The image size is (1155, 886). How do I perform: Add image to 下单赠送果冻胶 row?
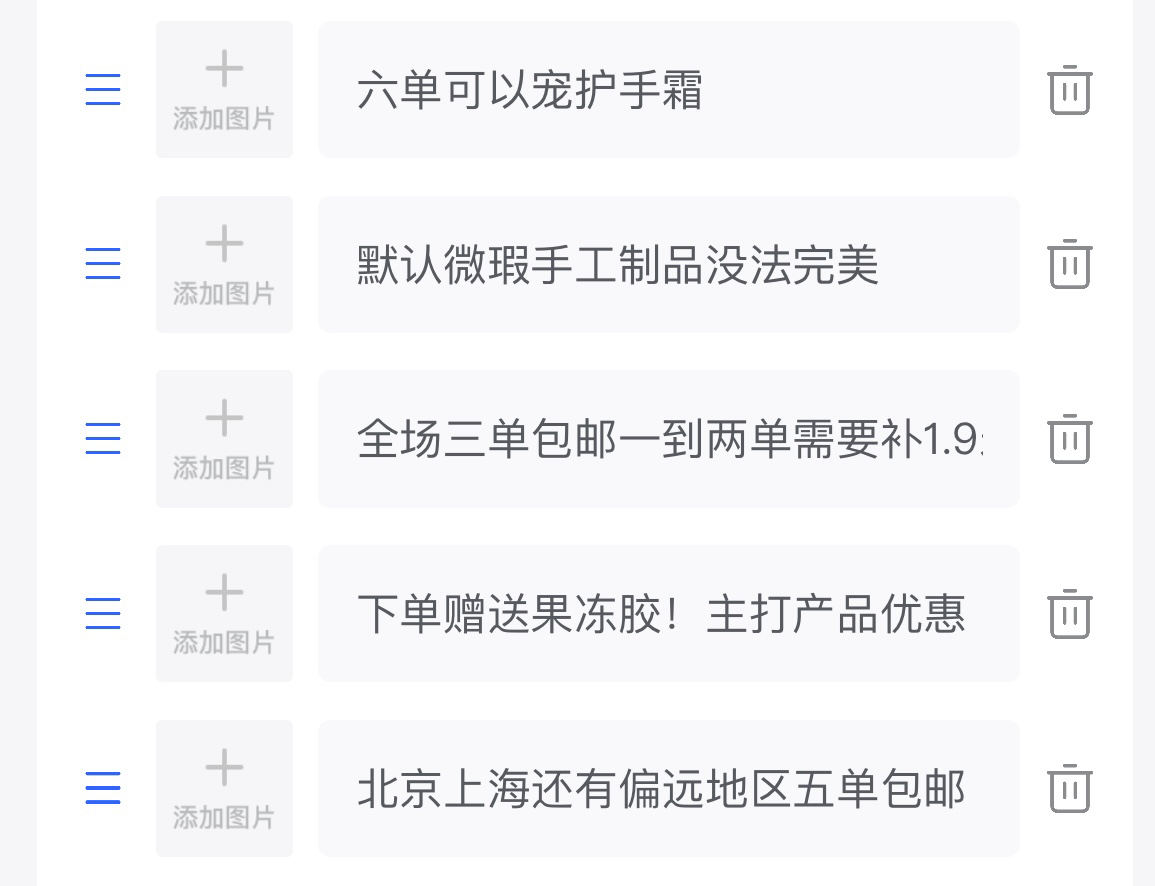[x=224, y=613]
